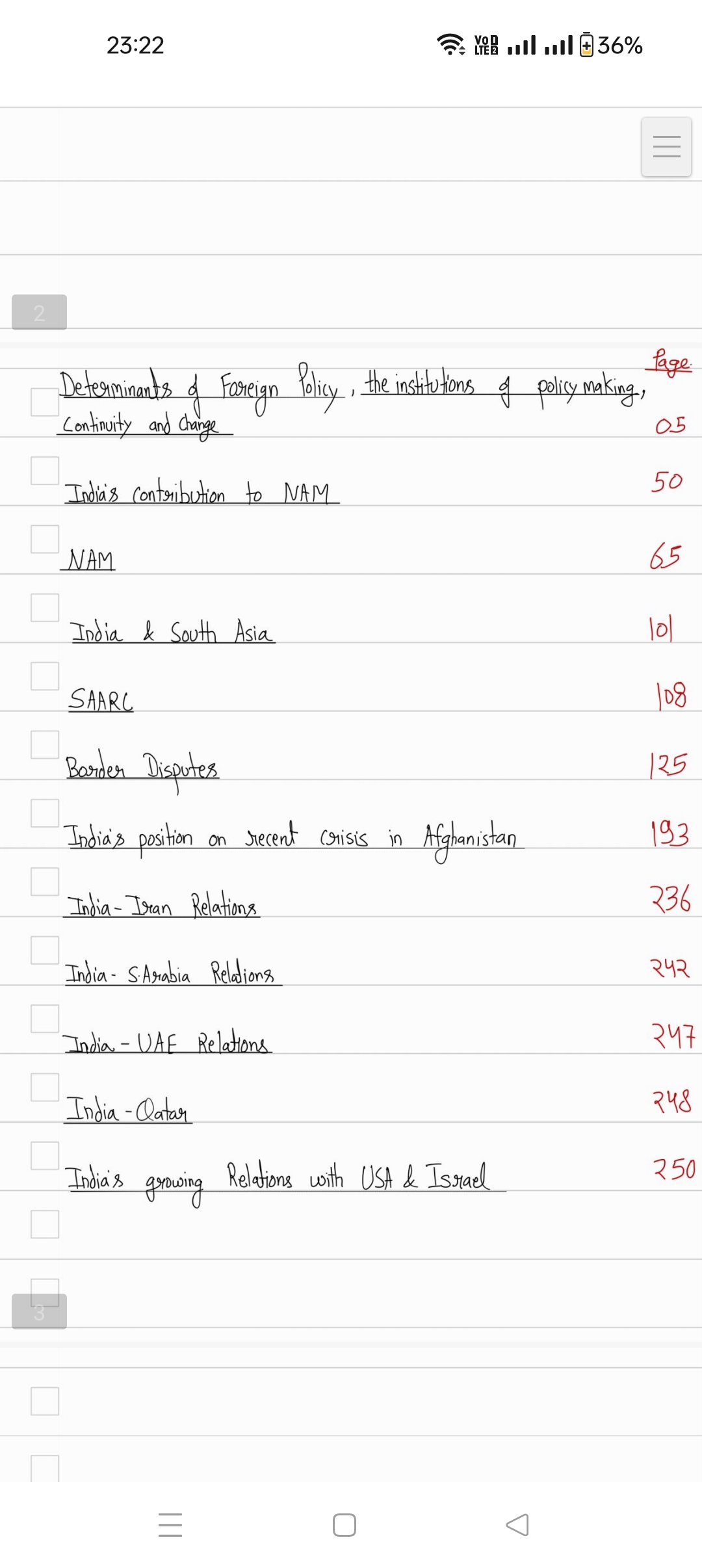
Task: Open the hamburger menu
Action: click(x=666, y=147)
